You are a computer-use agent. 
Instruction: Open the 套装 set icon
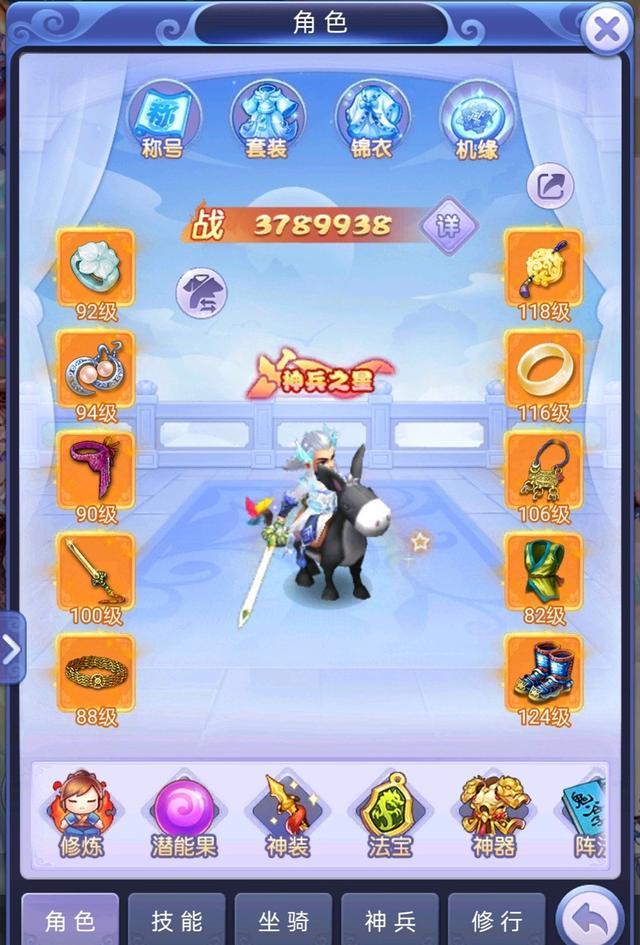point(266,119)
